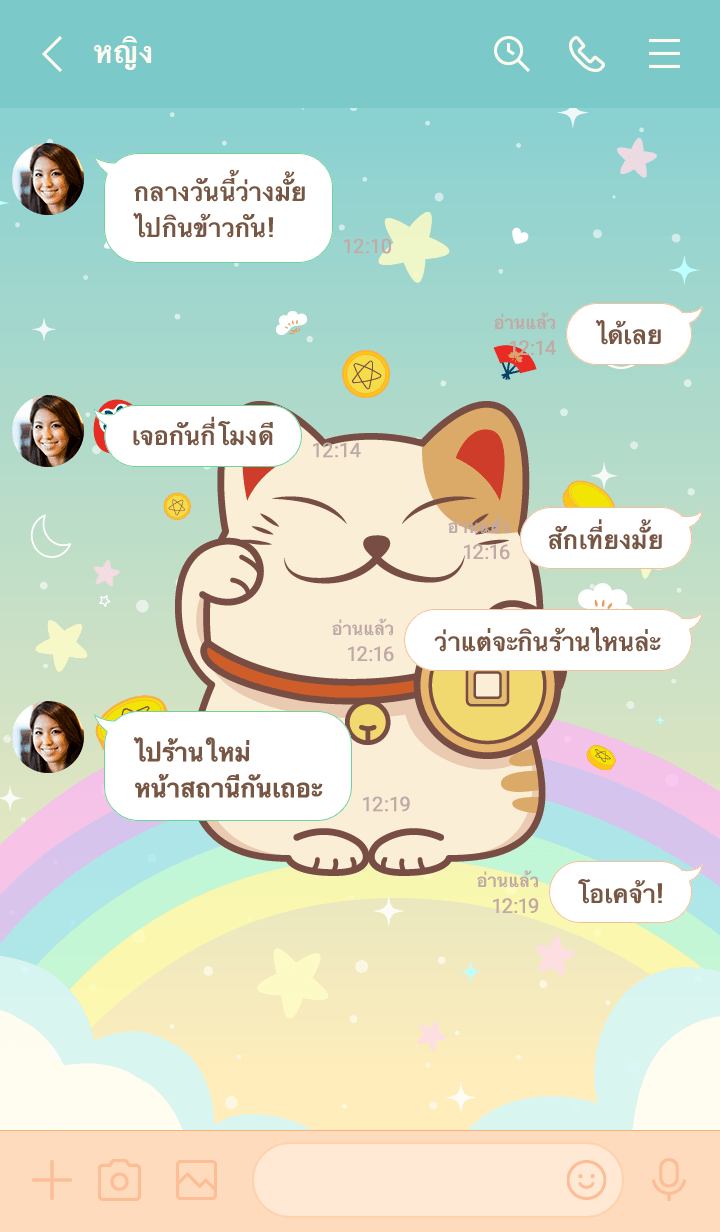720x1232 pixels.
Task: Record a voice message with microphone
Action: [x=668, y=1181]
